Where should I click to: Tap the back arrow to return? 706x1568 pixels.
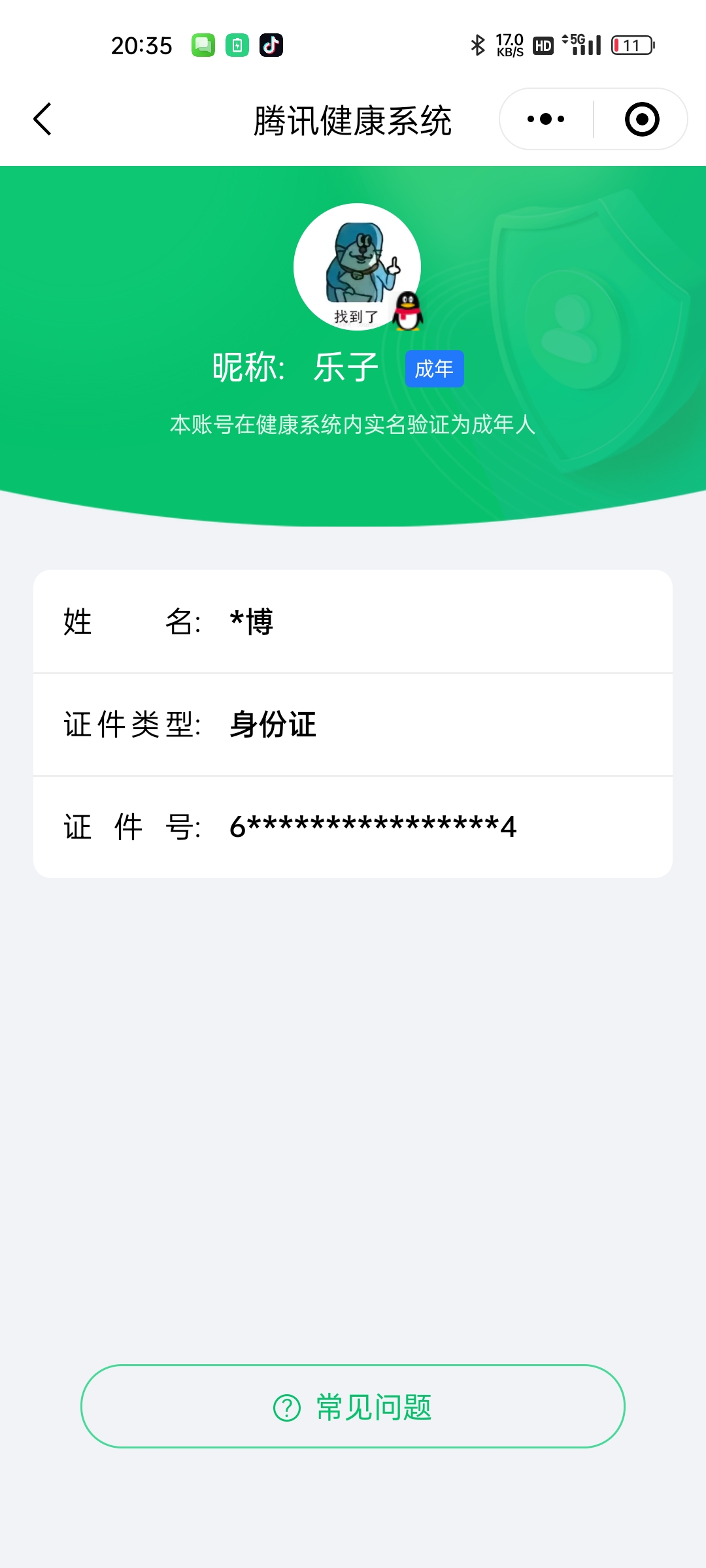(x=42, y=119)
